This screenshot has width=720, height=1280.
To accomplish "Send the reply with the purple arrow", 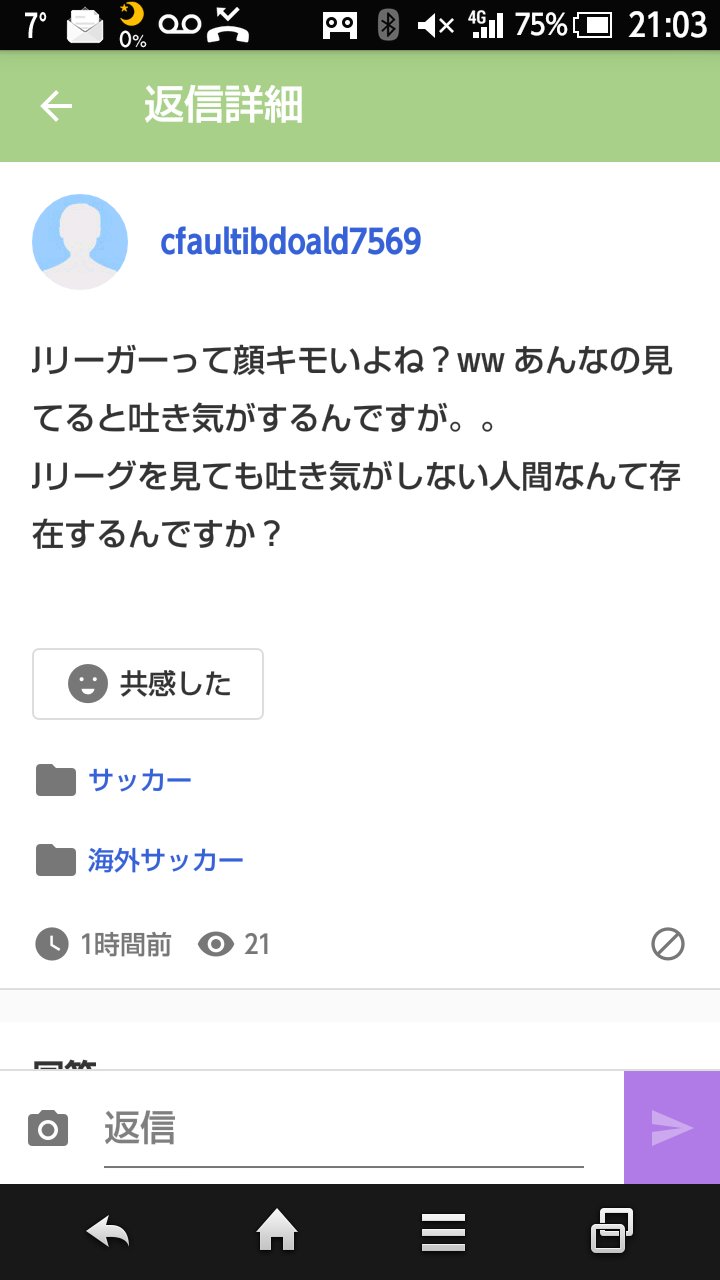I will point(672,1128).
